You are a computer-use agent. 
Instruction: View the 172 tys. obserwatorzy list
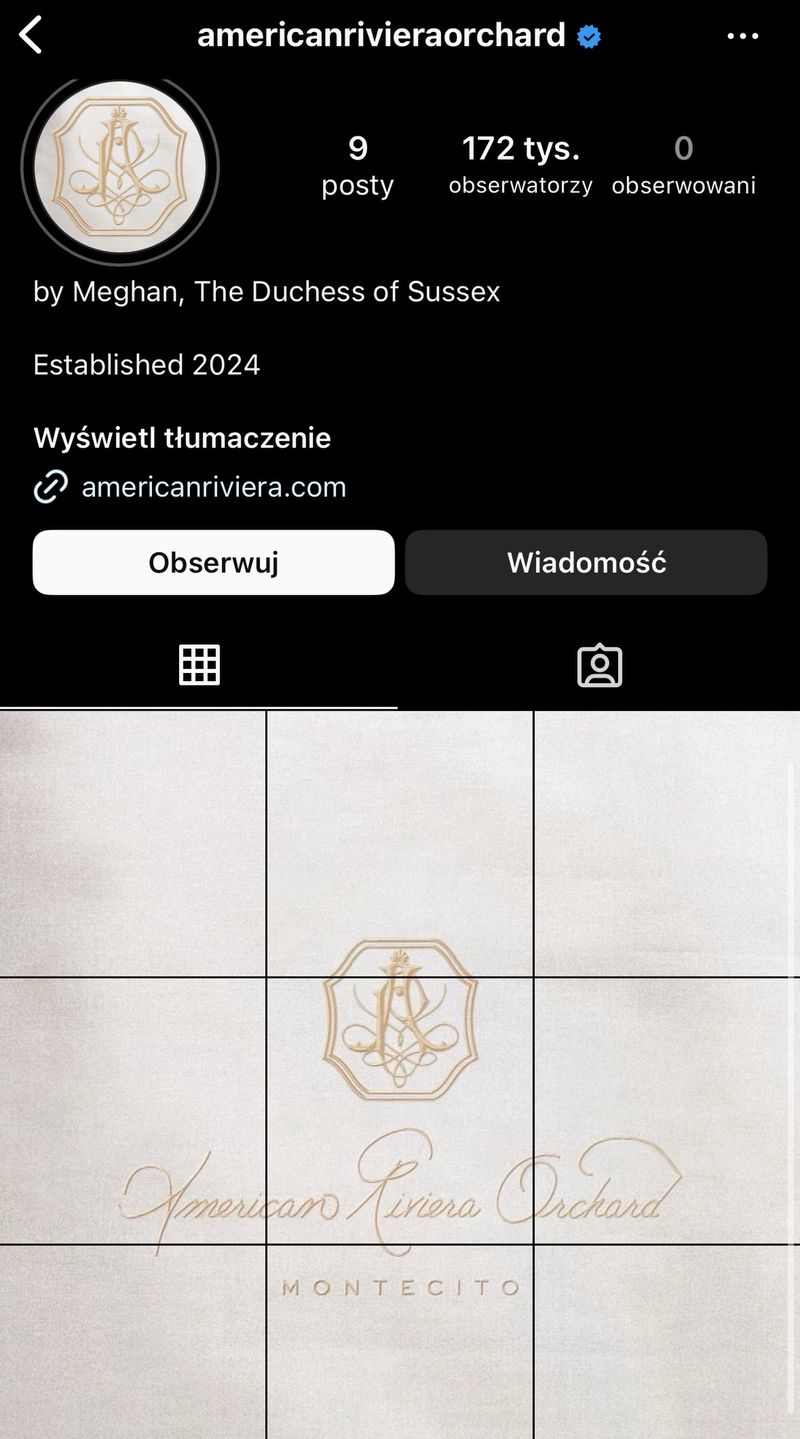[x=520, y=165]
